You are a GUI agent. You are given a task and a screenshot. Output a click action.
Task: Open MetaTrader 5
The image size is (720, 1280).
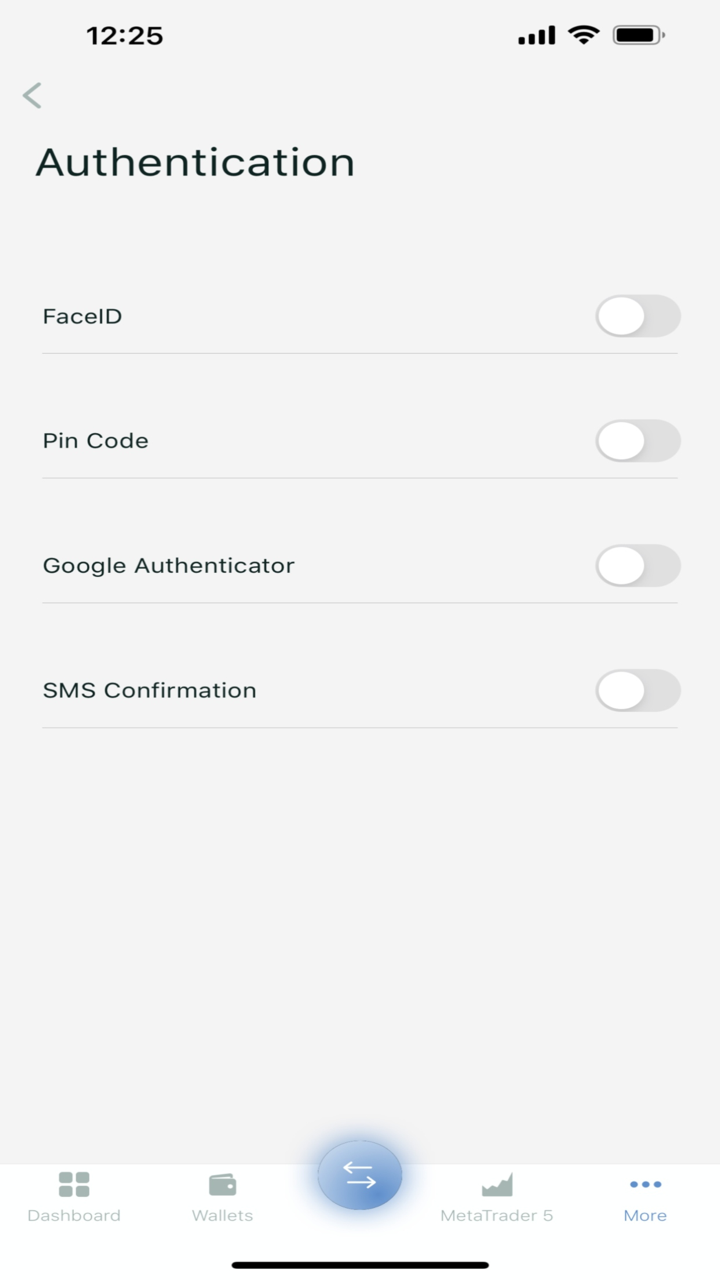pos(496,1196)
